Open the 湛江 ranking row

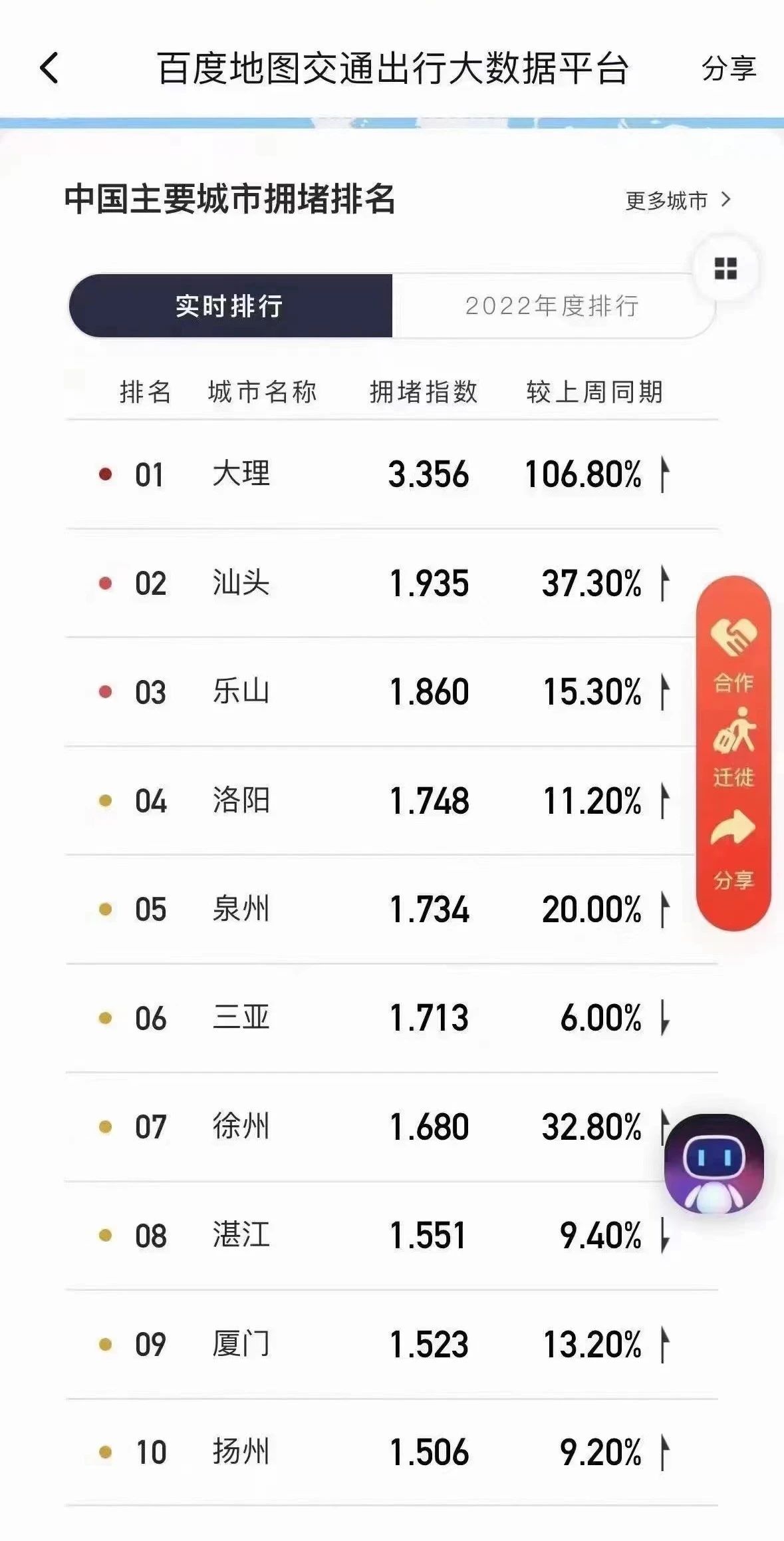[386, 1236]
